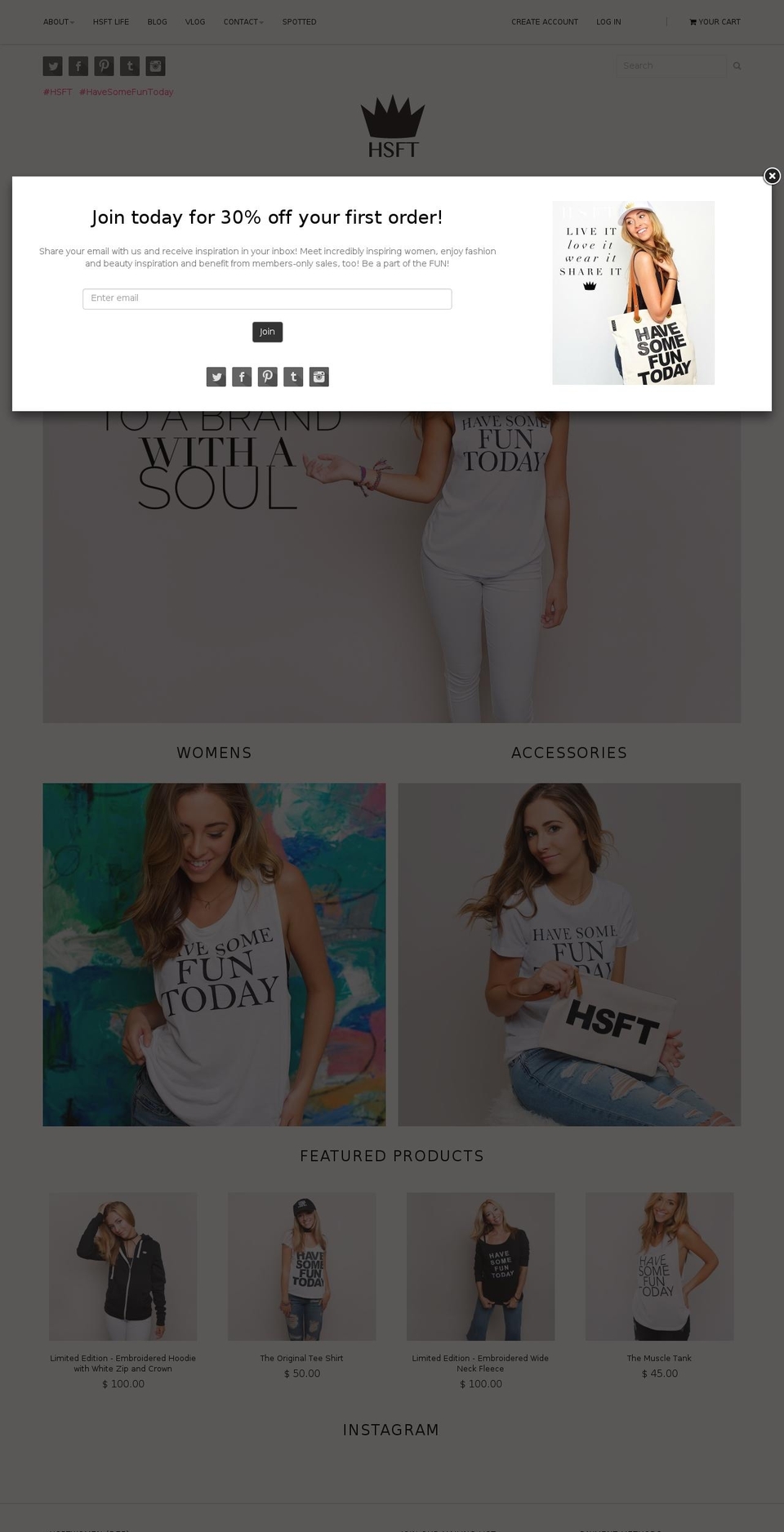Image resolution: width=784 pixels, height=1532 pixels.
Task: Click the HSFT crown logo
Action: (392, 127)
